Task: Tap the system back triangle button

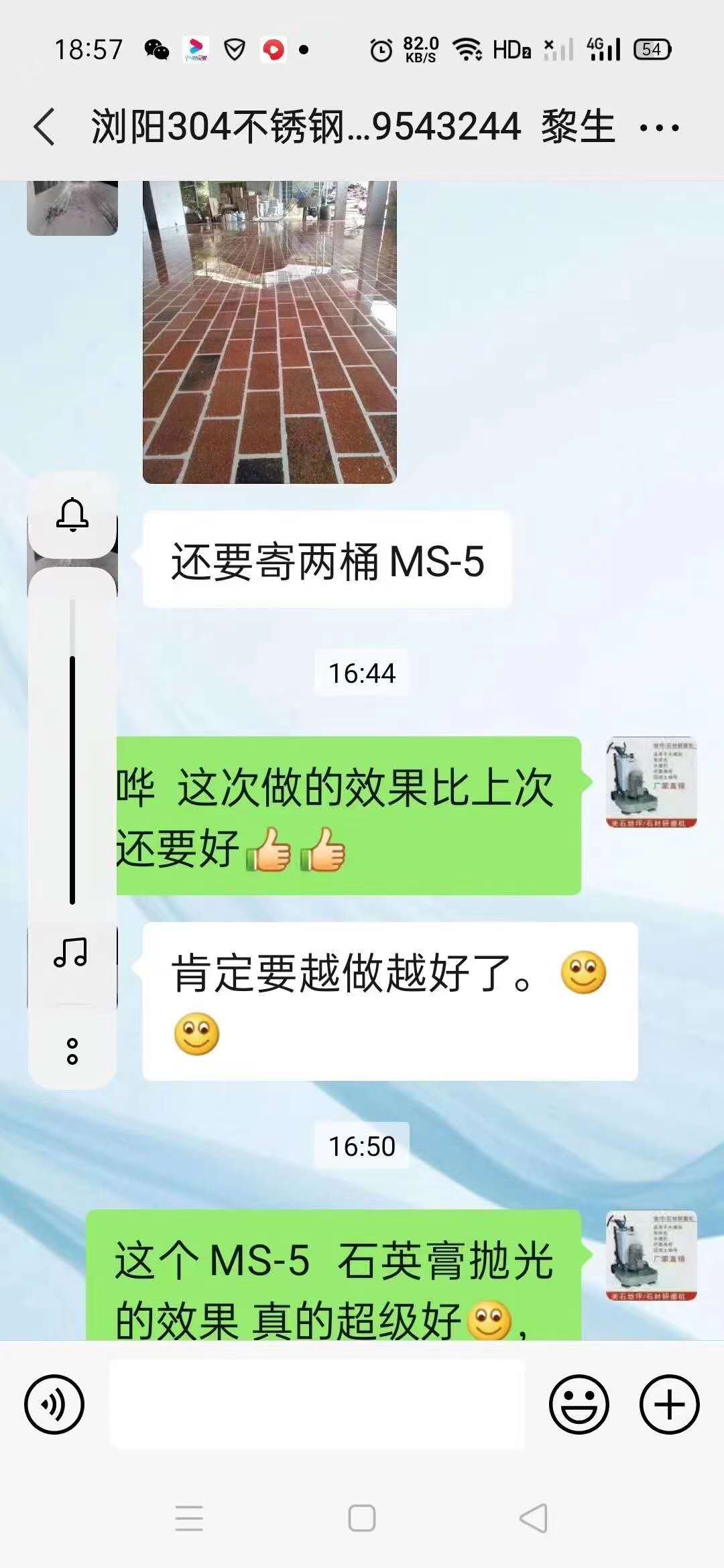Action: (534, 1518)
